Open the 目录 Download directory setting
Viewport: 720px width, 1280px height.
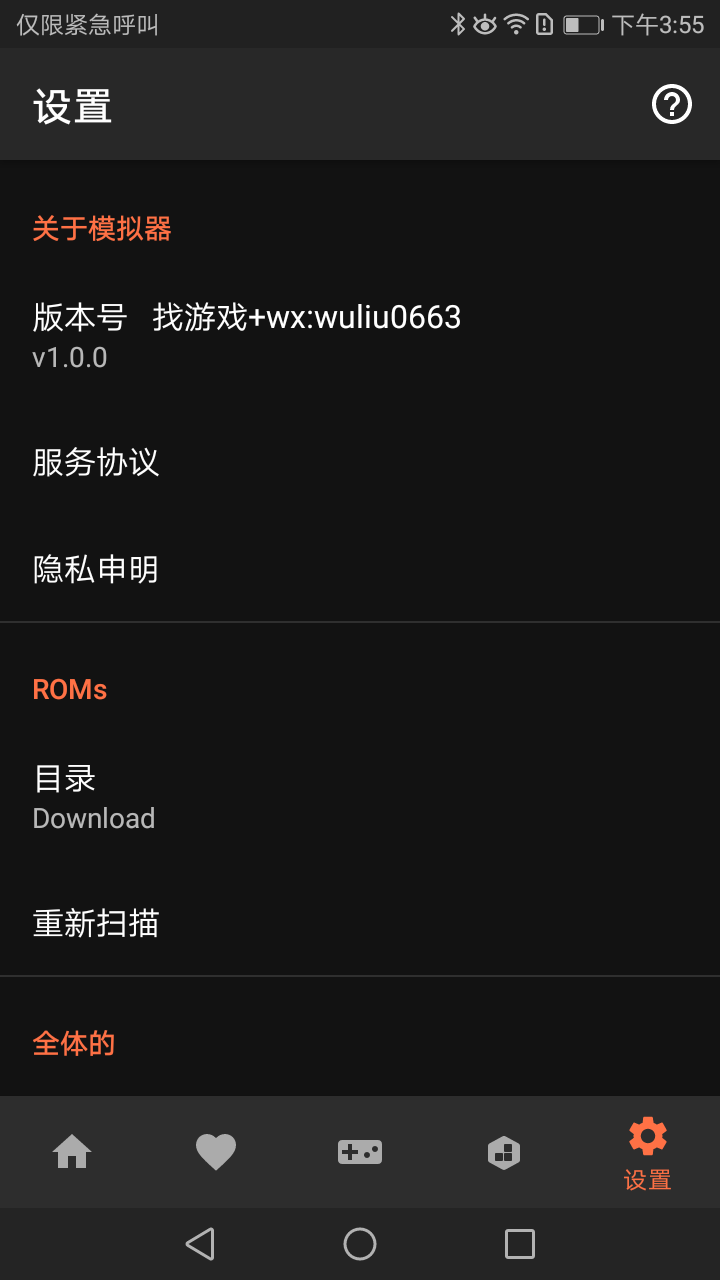pyautogui.click(x=95, y=795)
